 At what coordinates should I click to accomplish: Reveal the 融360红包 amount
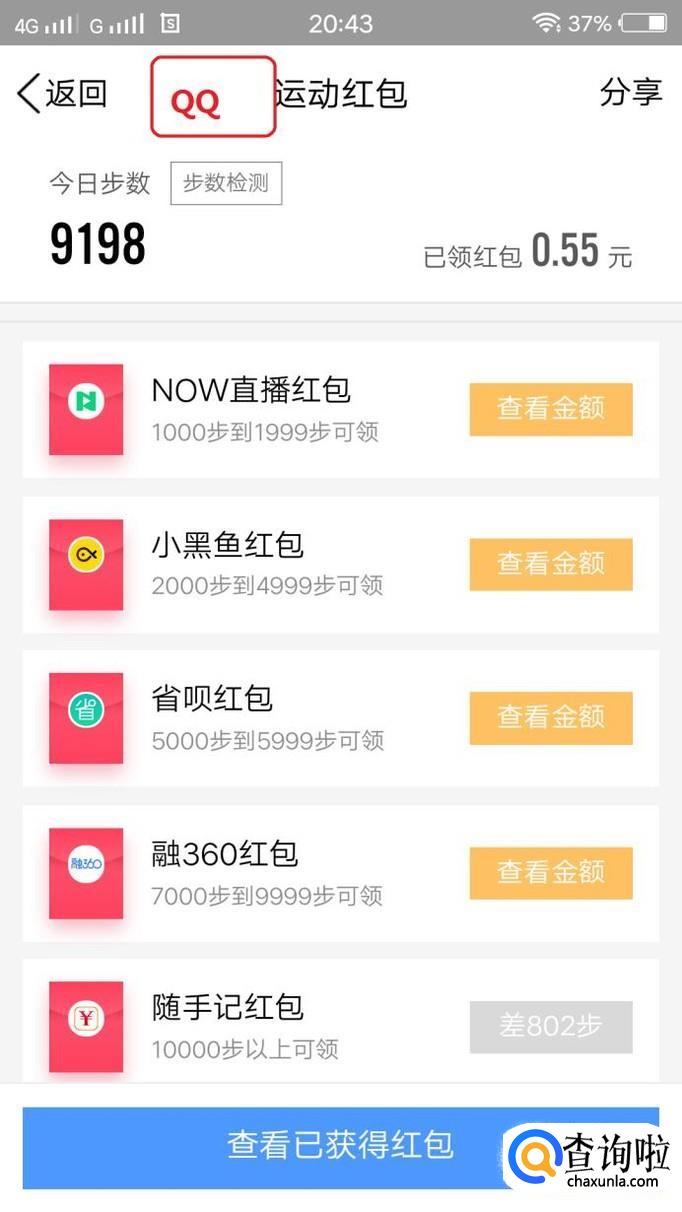[x=551, y=872]
